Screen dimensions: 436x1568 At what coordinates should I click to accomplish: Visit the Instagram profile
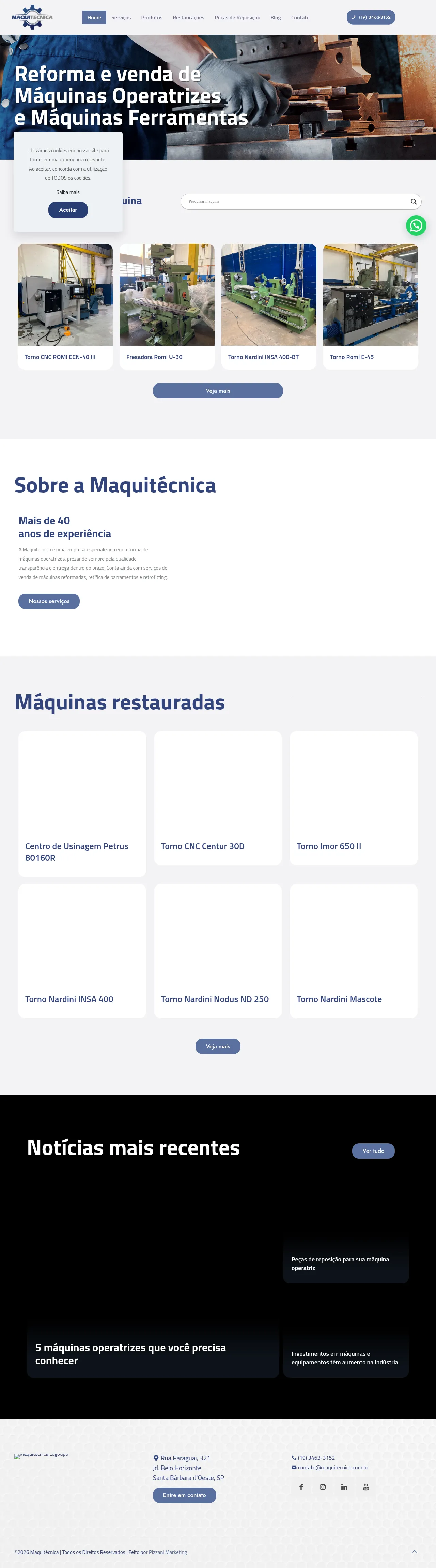click(x=323, y=1487)
